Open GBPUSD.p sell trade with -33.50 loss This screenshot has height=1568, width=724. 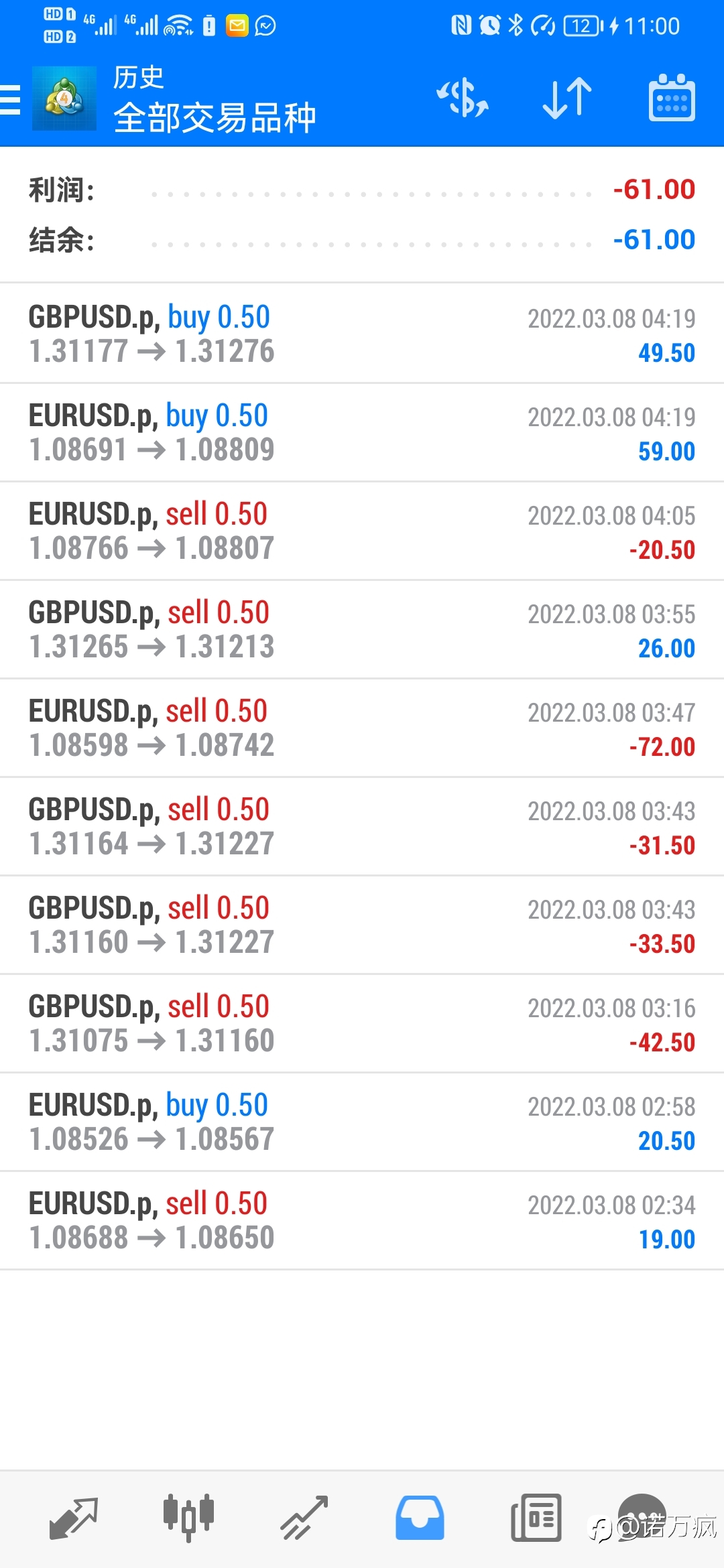tap(362, 925)
